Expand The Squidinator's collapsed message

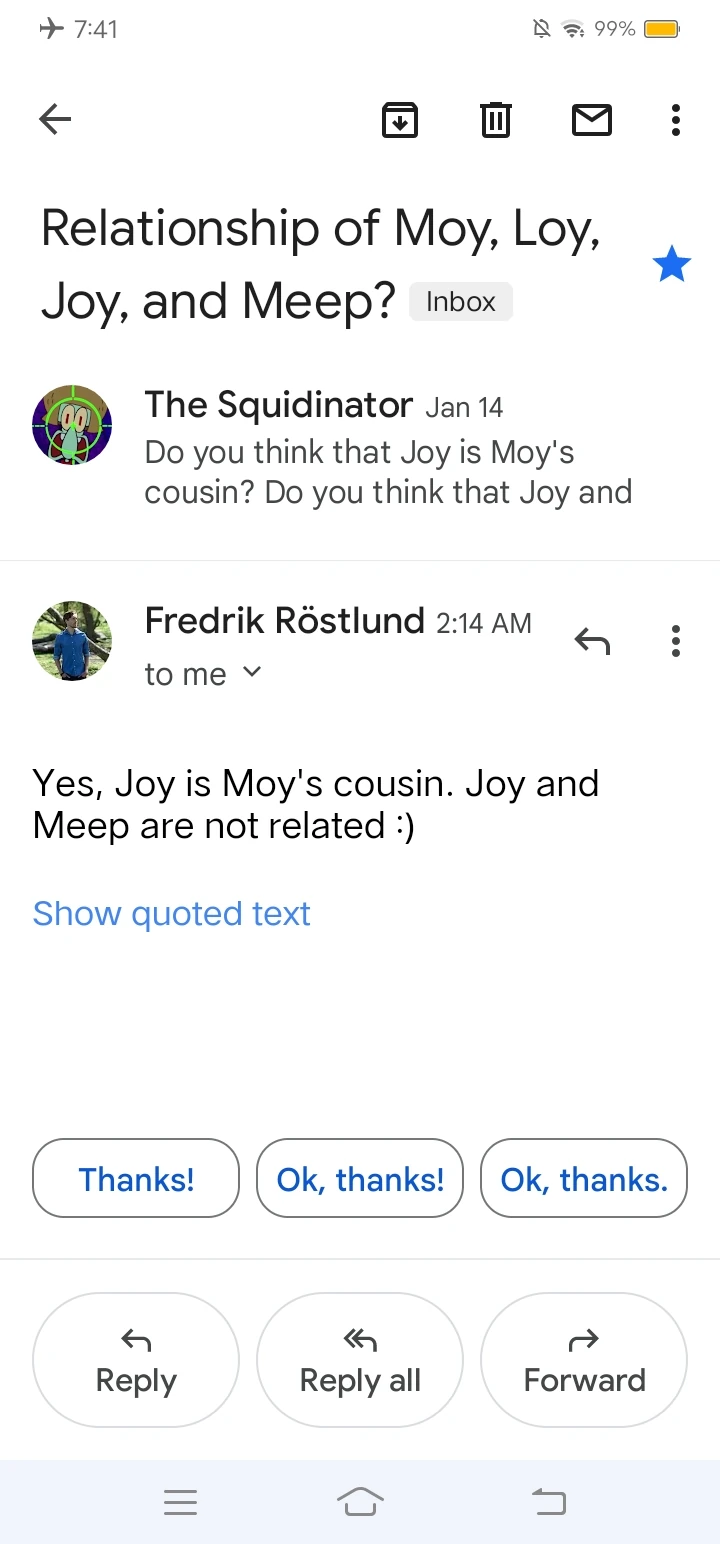[388, 450]
